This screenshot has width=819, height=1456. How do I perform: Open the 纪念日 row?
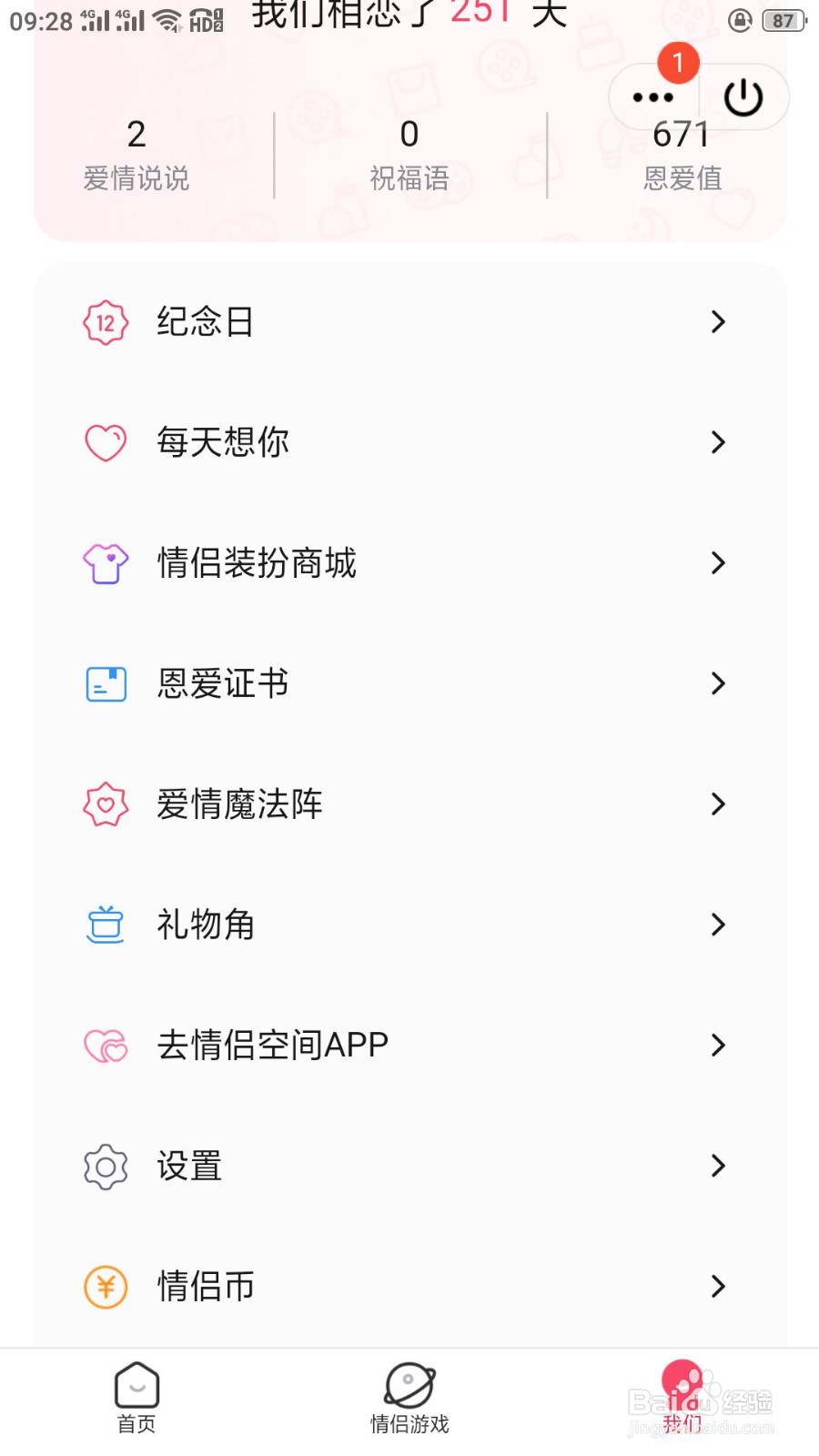tap(409, 322)
